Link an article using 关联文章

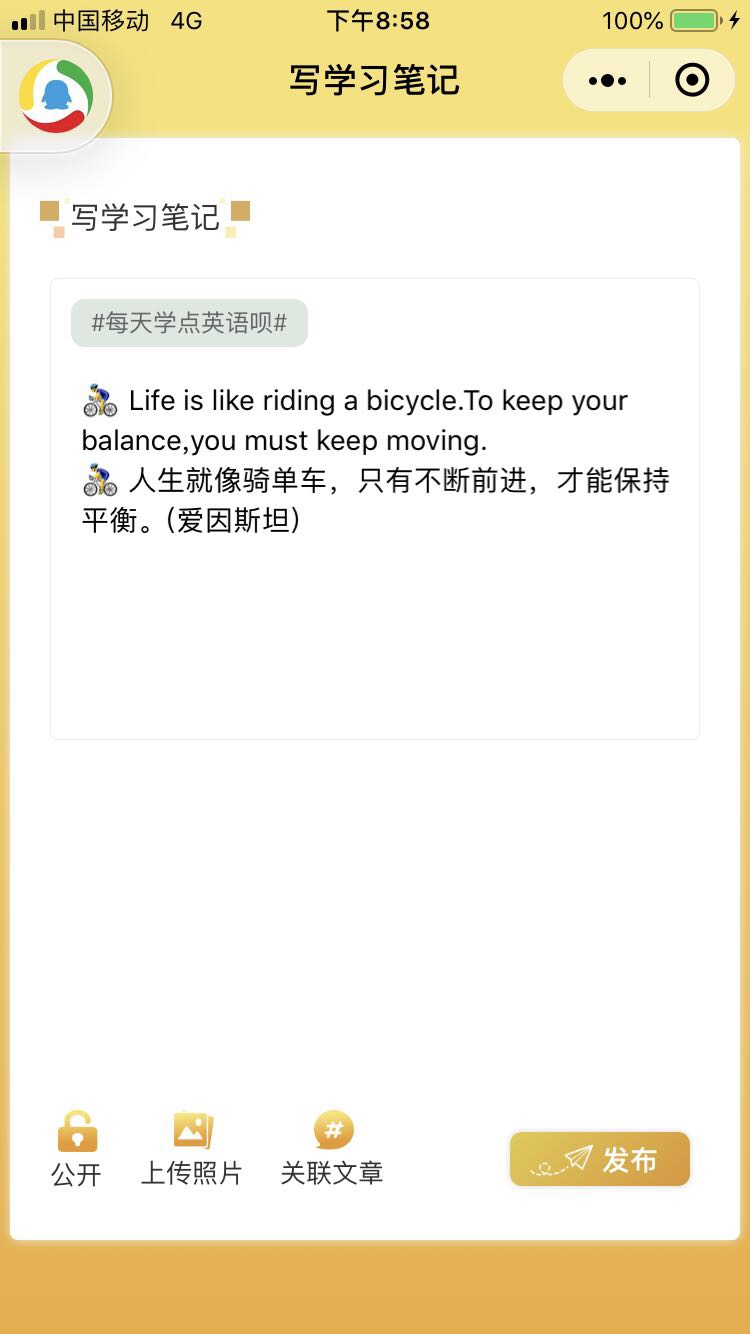[x=332, y=1148]
